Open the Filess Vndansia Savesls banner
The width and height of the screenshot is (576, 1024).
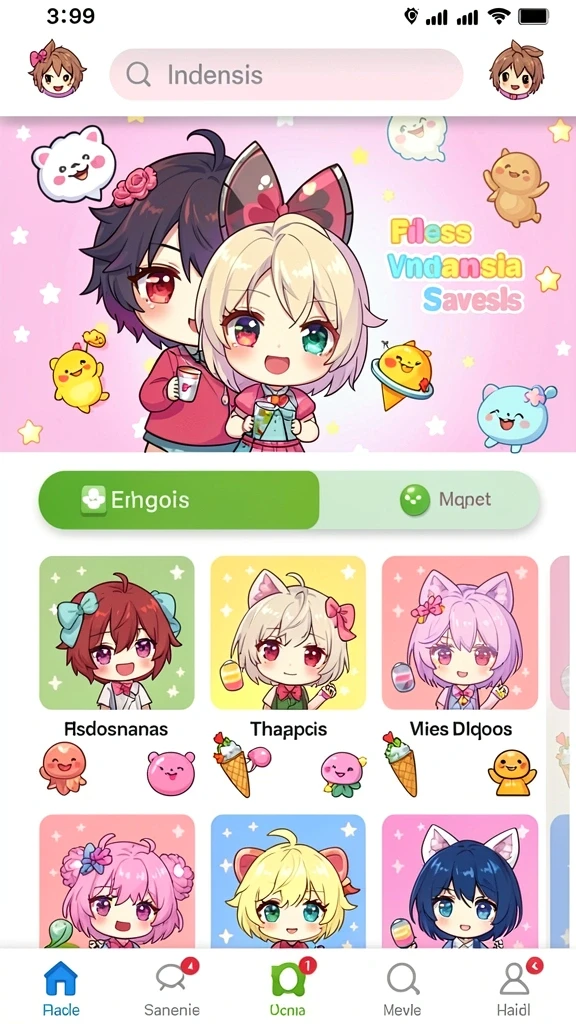click(288, 284)
